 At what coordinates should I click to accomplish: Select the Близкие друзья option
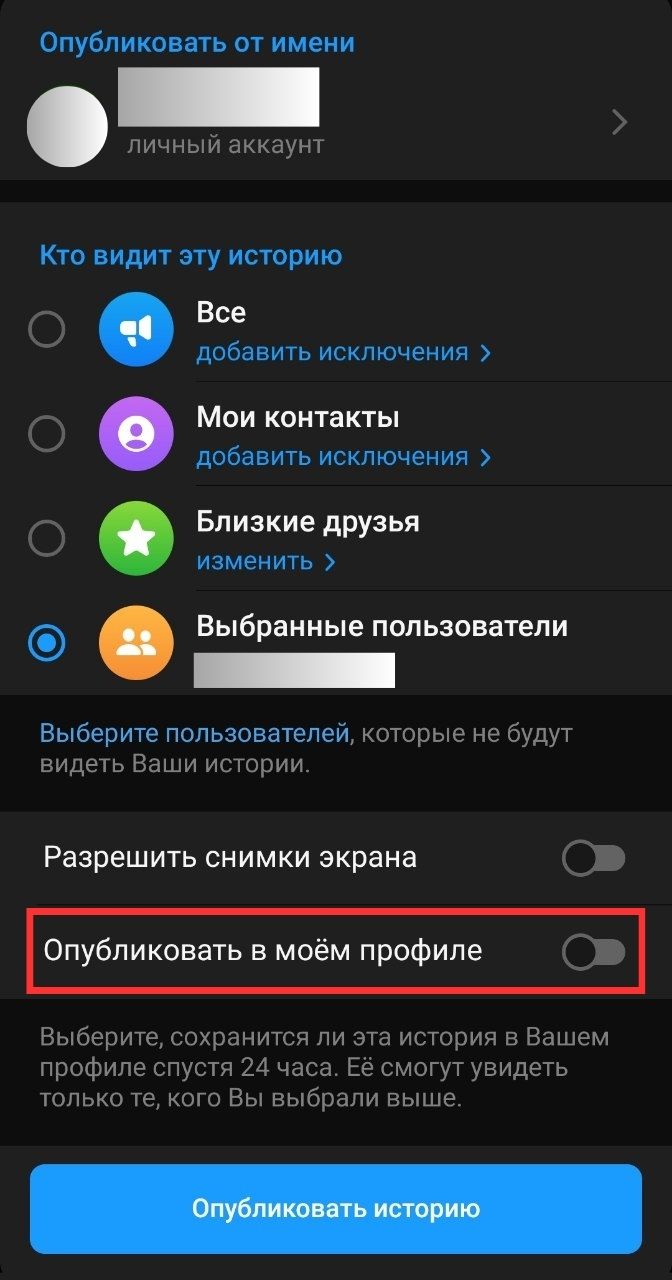click(x=47, y=539)
